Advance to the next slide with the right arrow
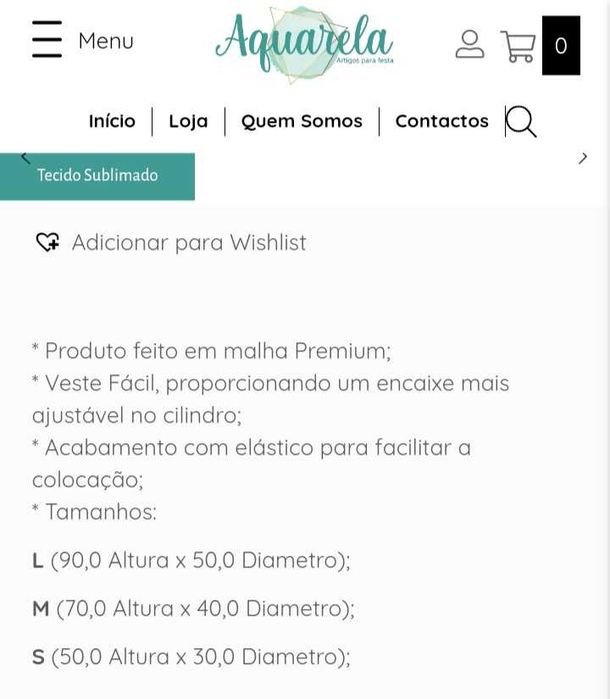Viewport: 610px width, 699px height. [583, 158]
